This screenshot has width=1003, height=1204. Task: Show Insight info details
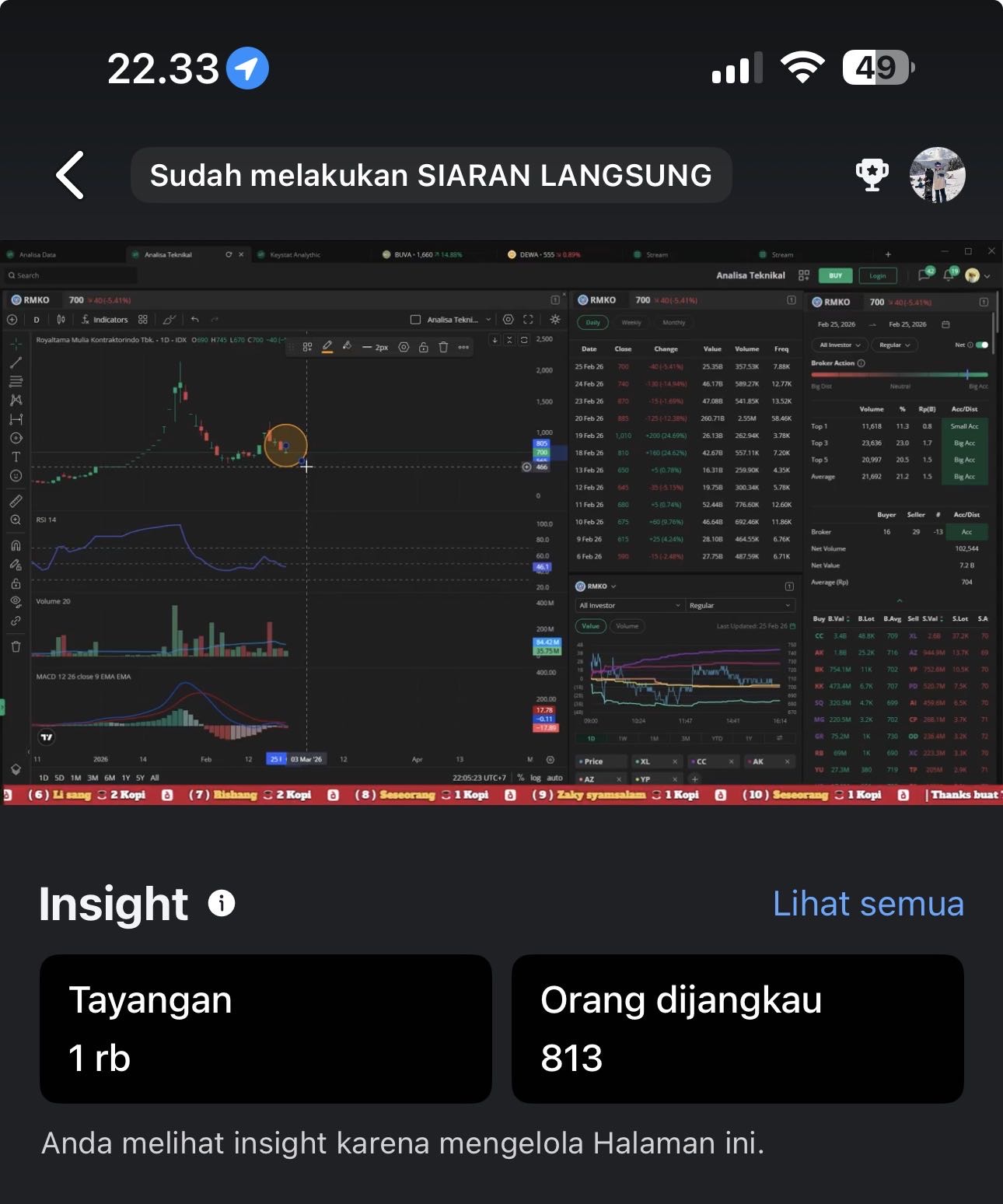coord(222,904)
